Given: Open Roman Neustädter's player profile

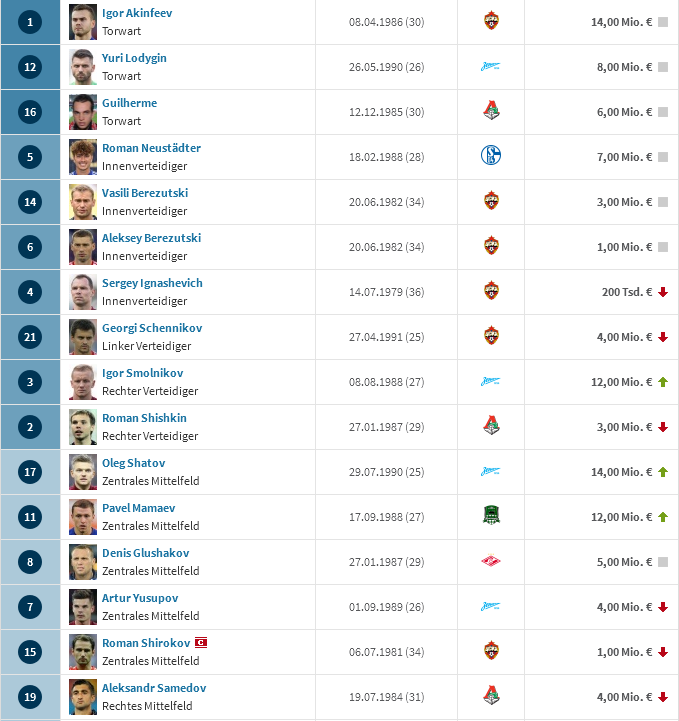Looking at the screenshot, I should [151, 148].
